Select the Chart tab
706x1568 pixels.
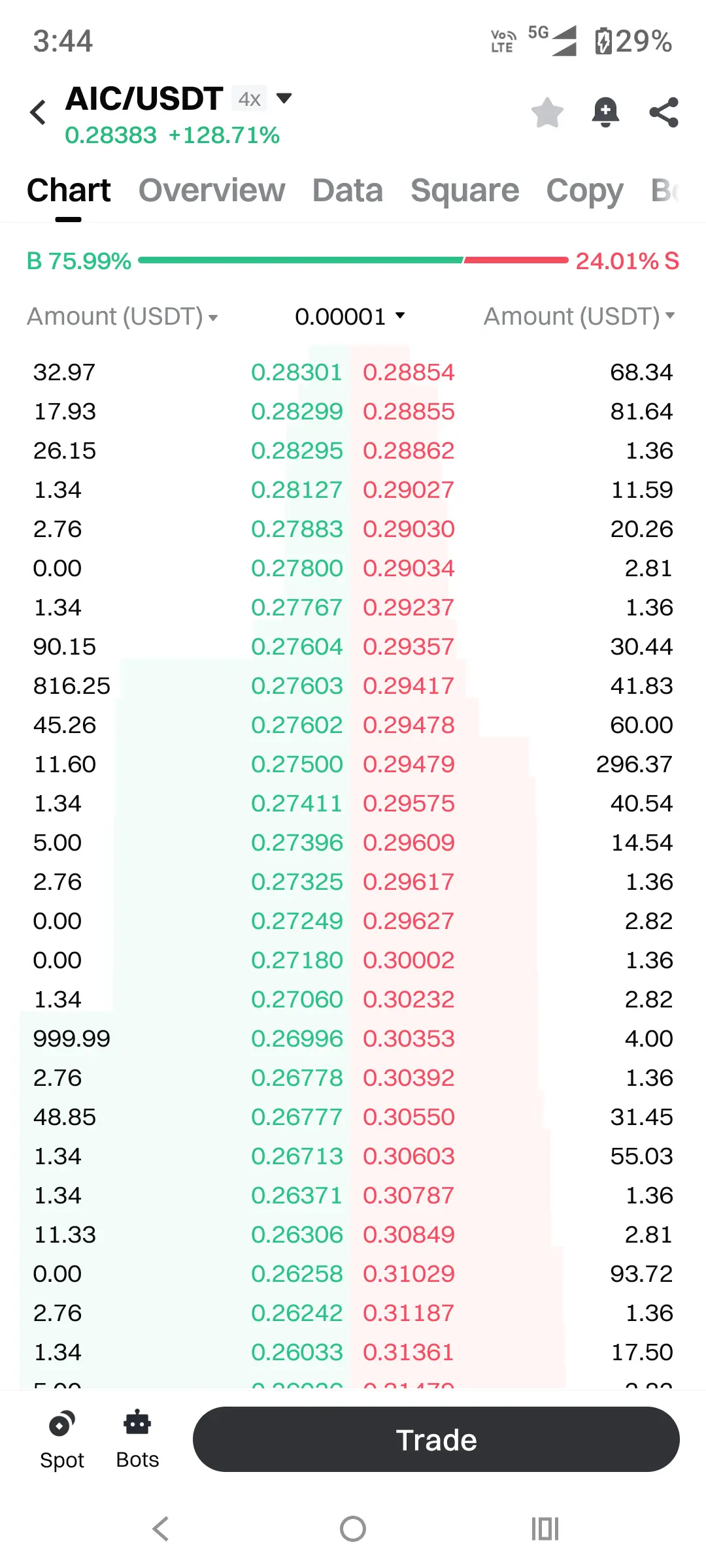tap(69, 191)
